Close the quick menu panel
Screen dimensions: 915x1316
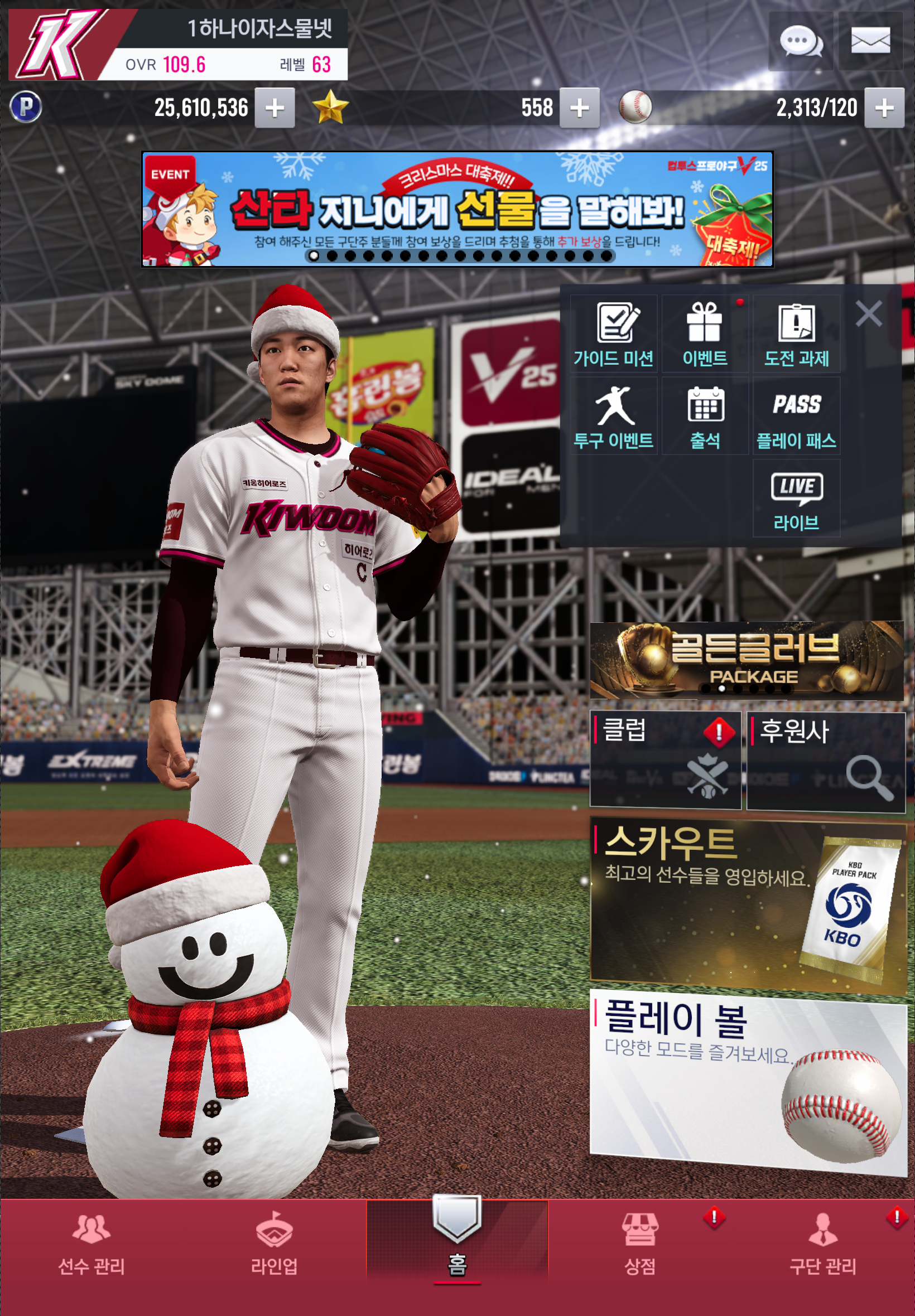[868, 314]
